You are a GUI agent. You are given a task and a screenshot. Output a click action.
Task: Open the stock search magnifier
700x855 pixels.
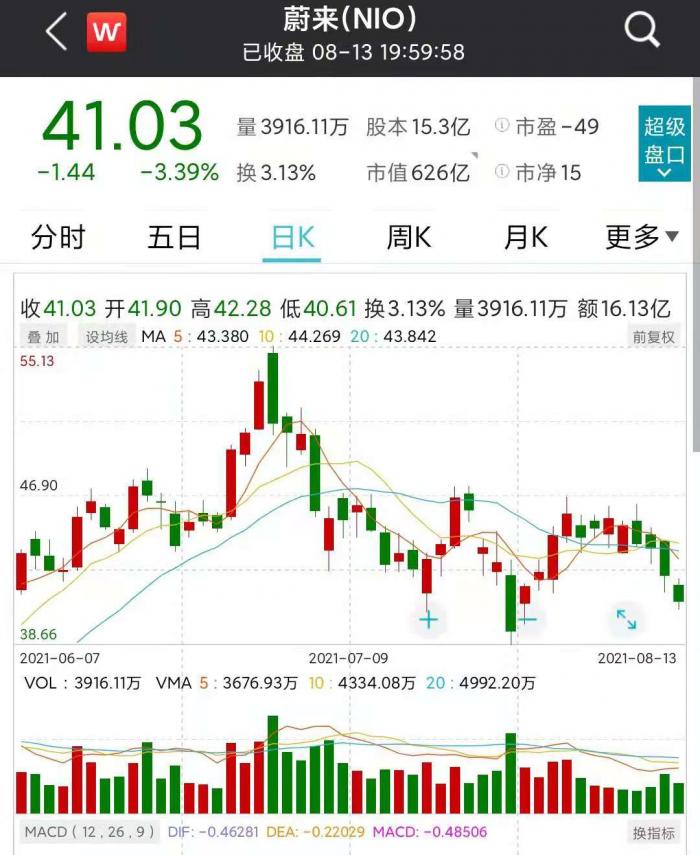643,32
